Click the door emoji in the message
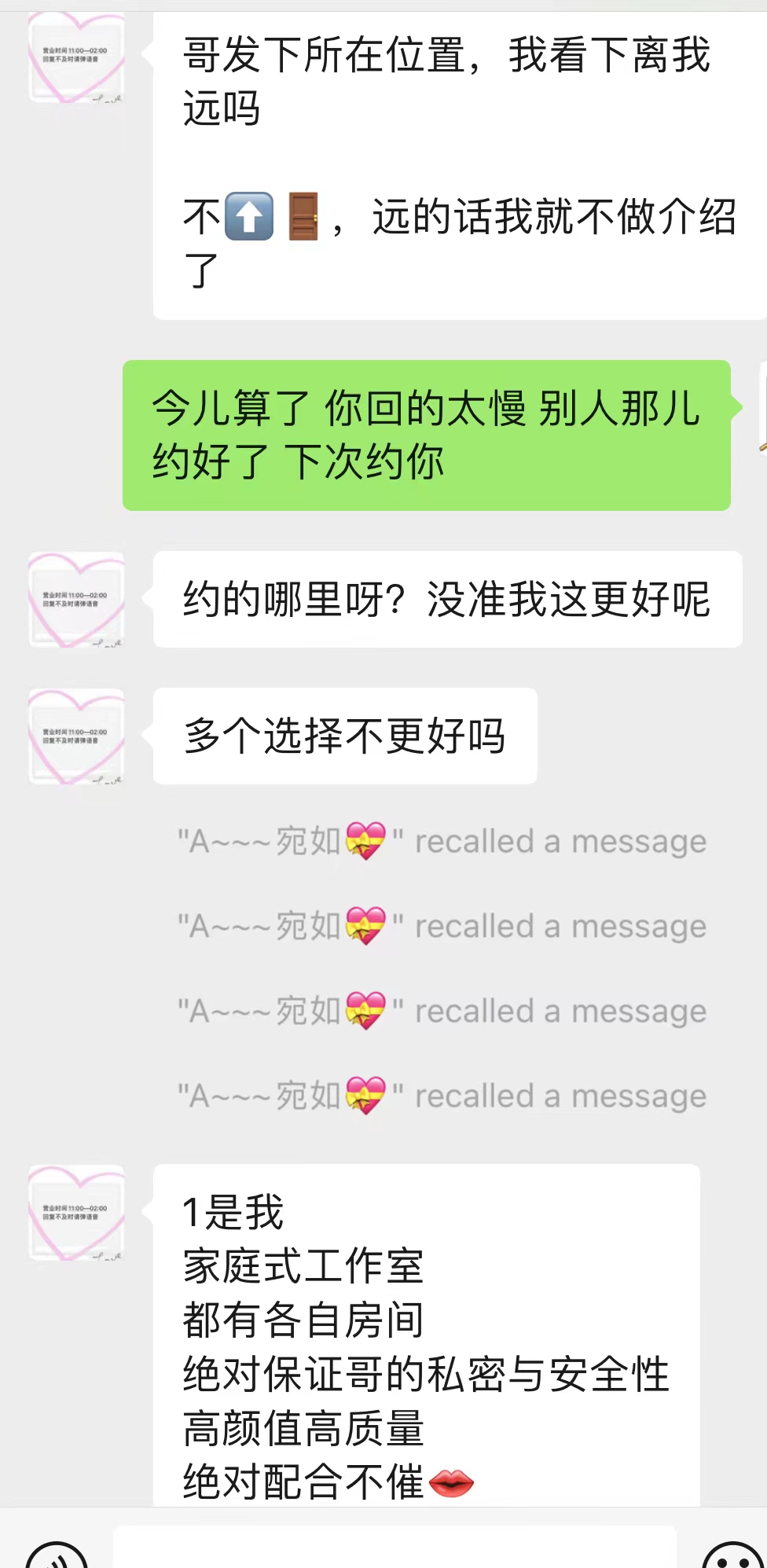Image resolution: width=767 pixels, height=1568 pixels. [x=305, y=216]
